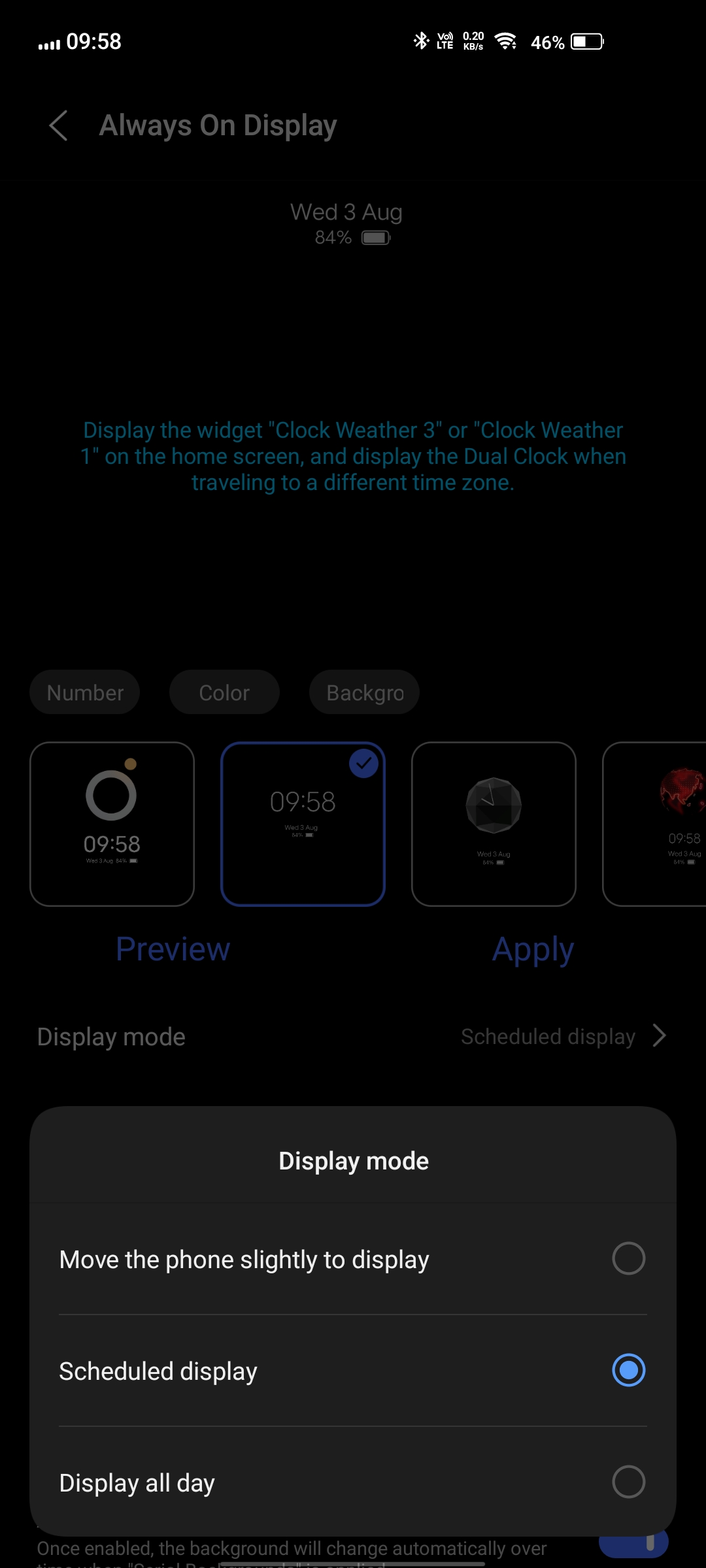
Task: Pick the selected plain digital clock style
Action: pos(303,824)
